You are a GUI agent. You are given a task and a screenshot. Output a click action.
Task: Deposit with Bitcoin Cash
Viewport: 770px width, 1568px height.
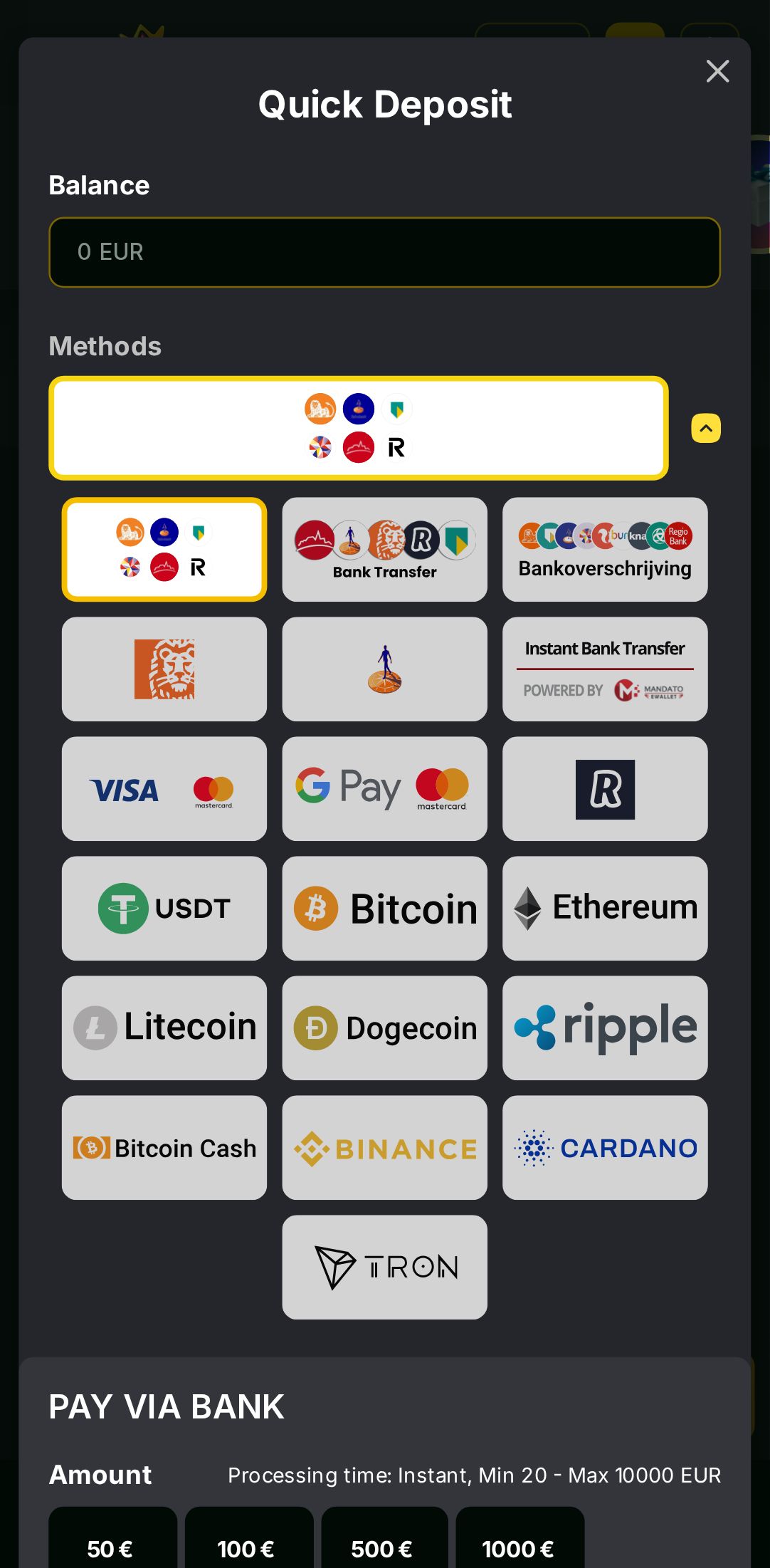164,1147
